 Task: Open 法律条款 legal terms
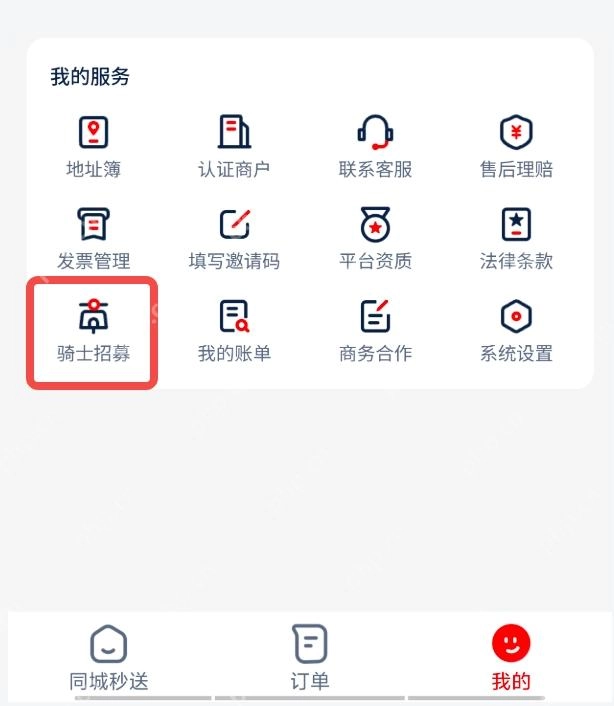(x=516, y=238)
